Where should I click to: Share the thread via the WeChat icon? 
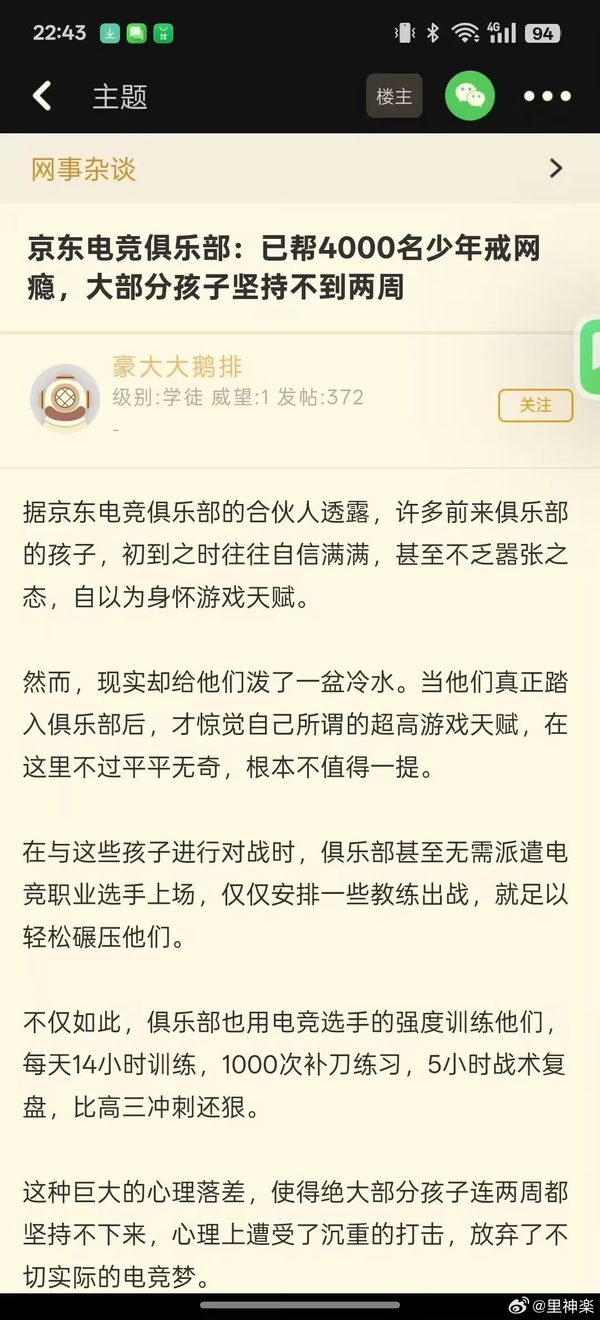click(x=469, y=97)
